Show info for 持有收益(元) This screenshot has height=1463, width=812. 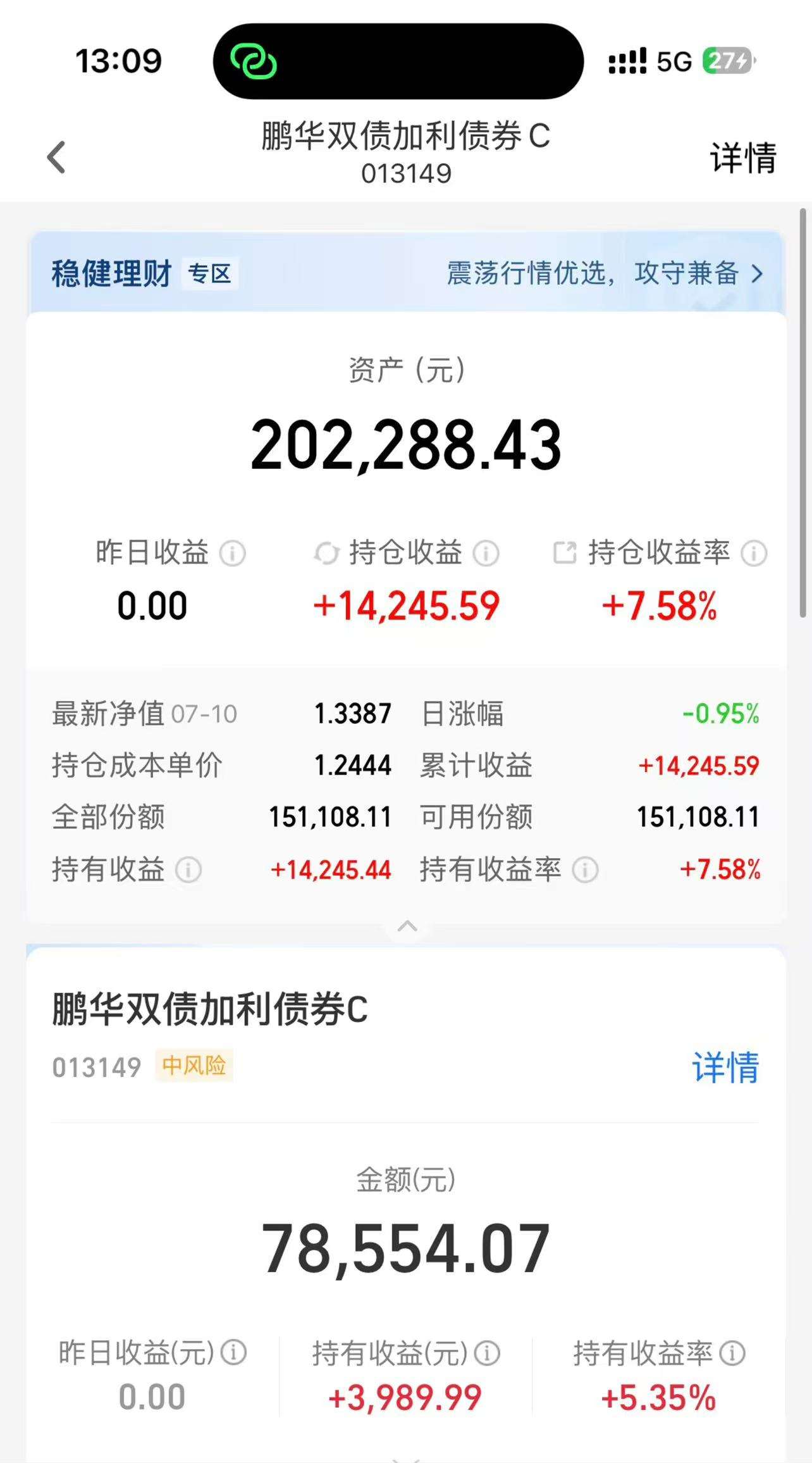(x=487, y=1353)
